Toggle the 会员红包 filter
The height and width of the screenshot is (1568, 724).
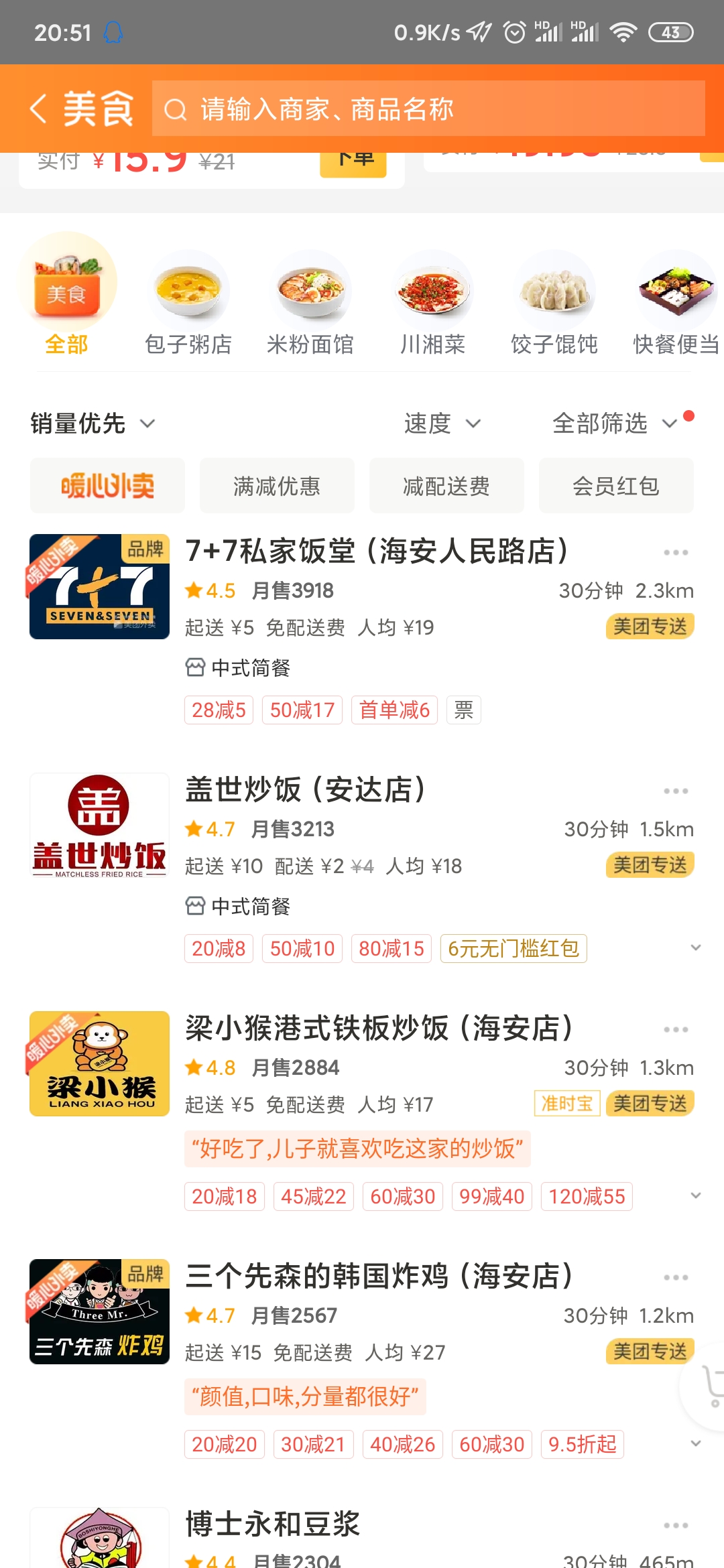[x=616, y=485]
